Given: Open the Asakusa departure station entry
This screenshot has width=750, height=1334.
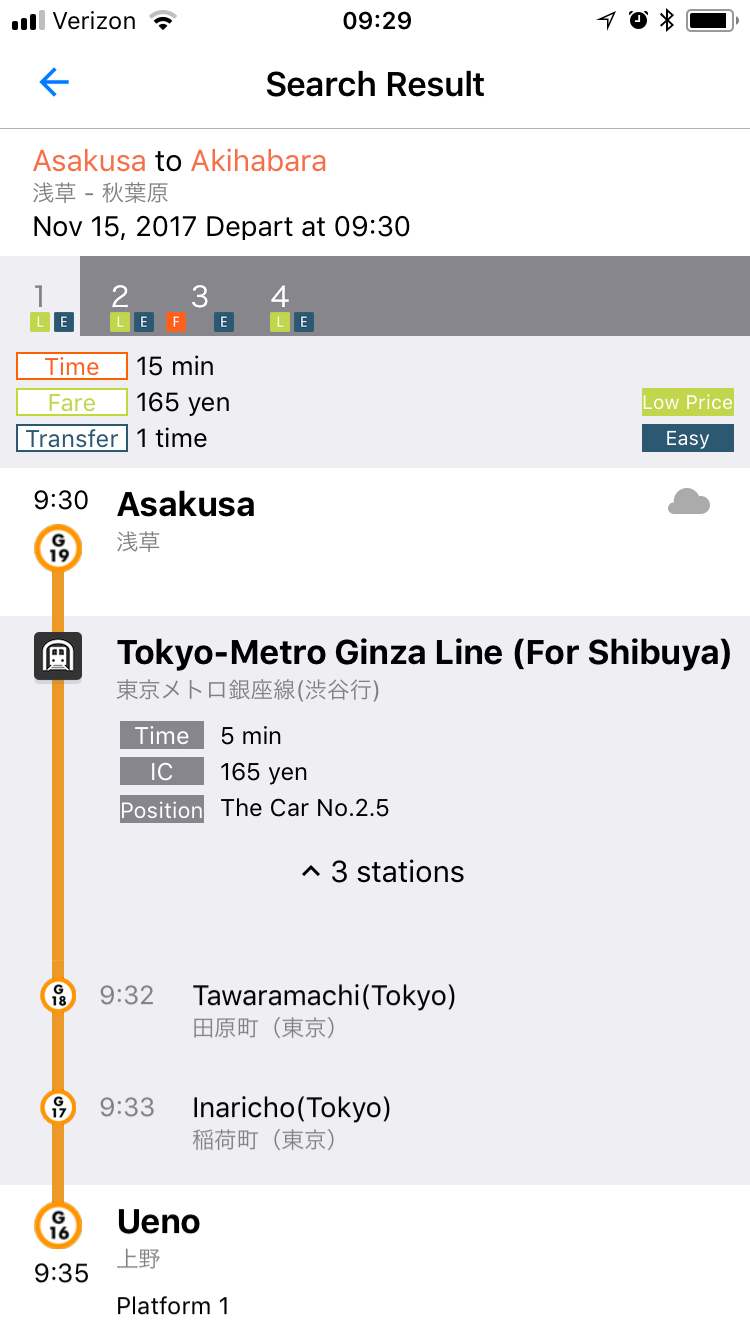Looking at the screenshot, I should (186, 504).
